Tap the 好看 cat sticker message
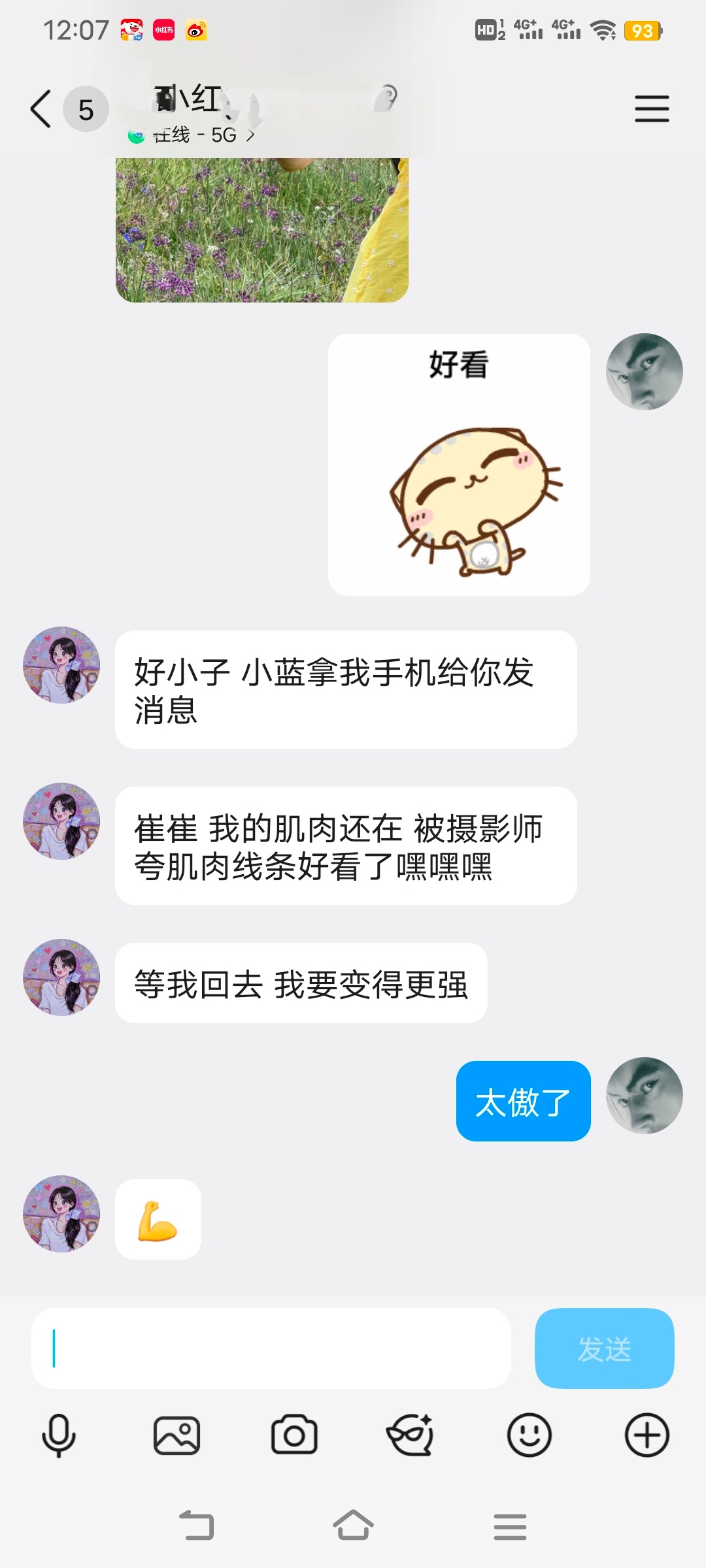 (459, 465)
